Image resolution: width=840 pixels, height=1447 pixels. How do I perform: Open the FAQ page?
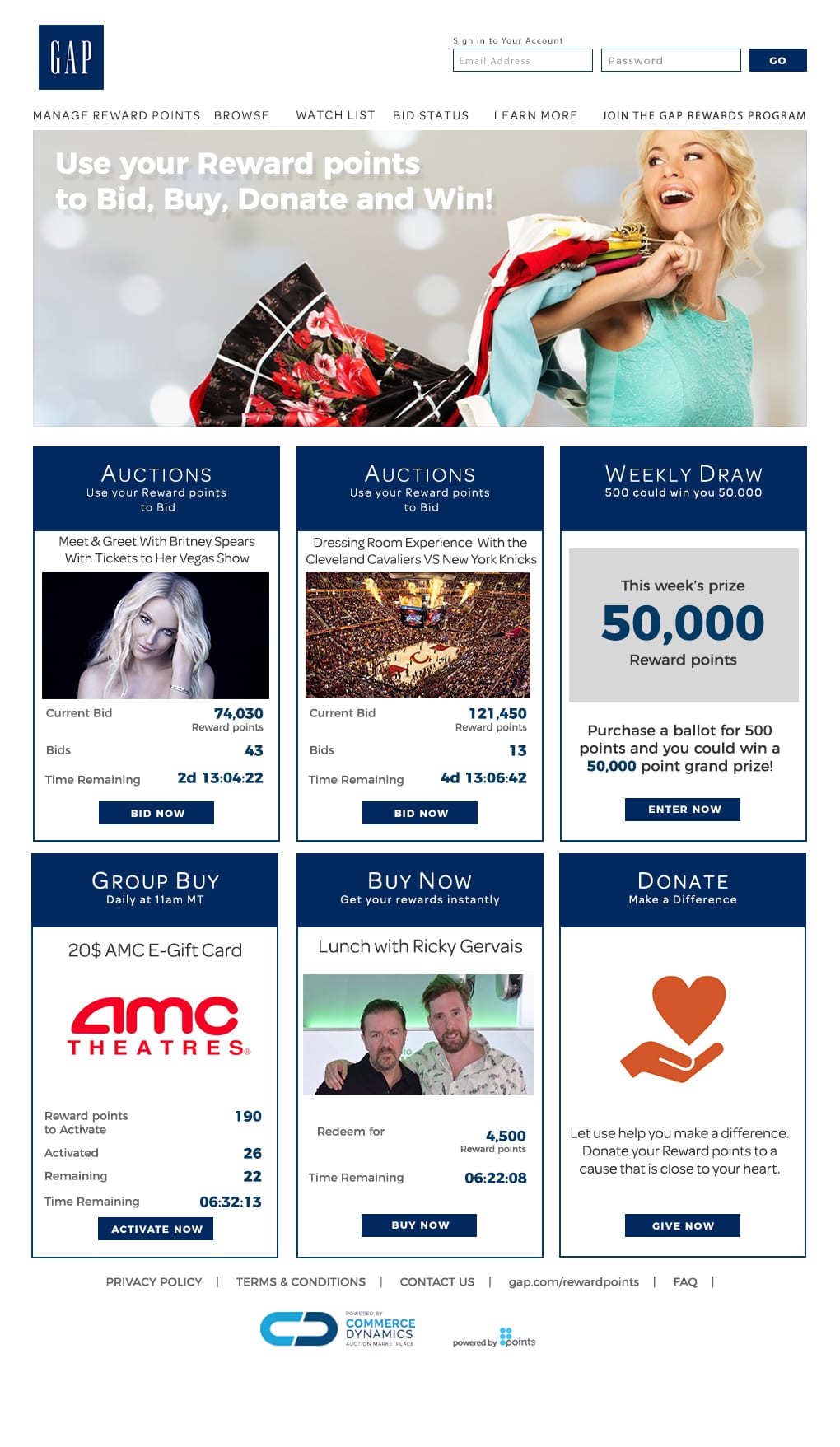[x=685, y=1281]
